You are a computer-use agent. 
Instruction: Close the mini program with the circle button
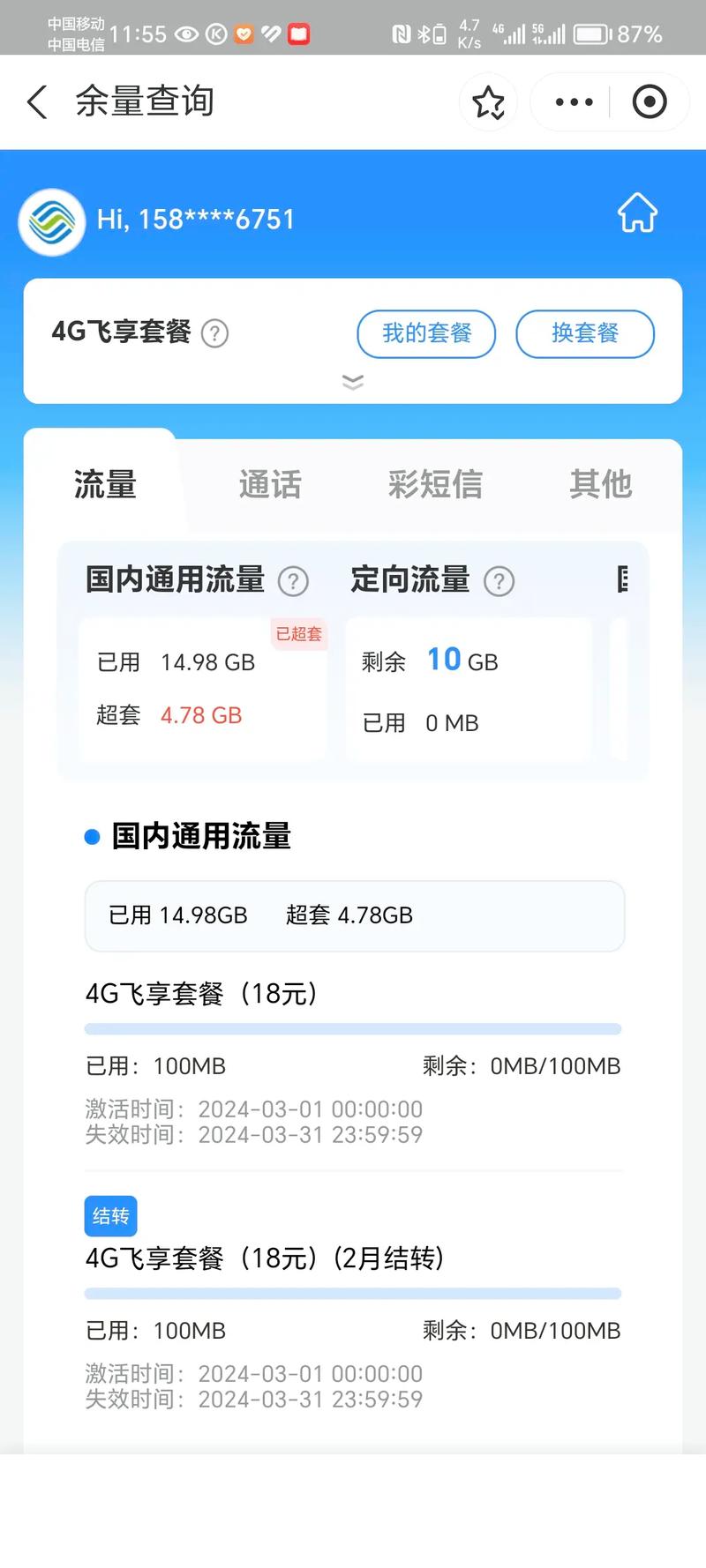(x=650, y=102)
